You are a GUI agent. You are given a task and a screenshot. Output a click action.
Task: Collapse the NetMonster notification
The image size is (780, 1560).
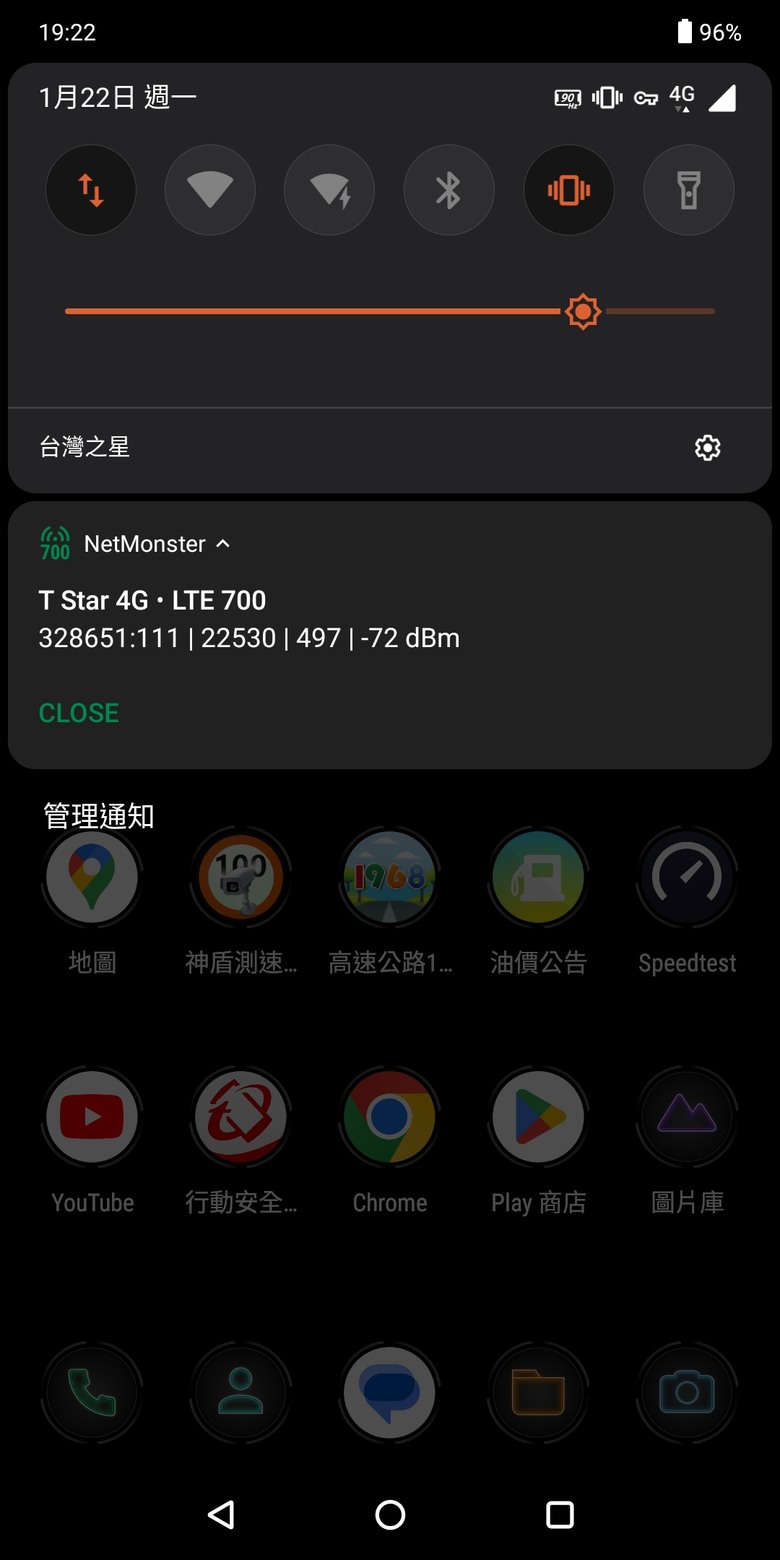(223, 543)
